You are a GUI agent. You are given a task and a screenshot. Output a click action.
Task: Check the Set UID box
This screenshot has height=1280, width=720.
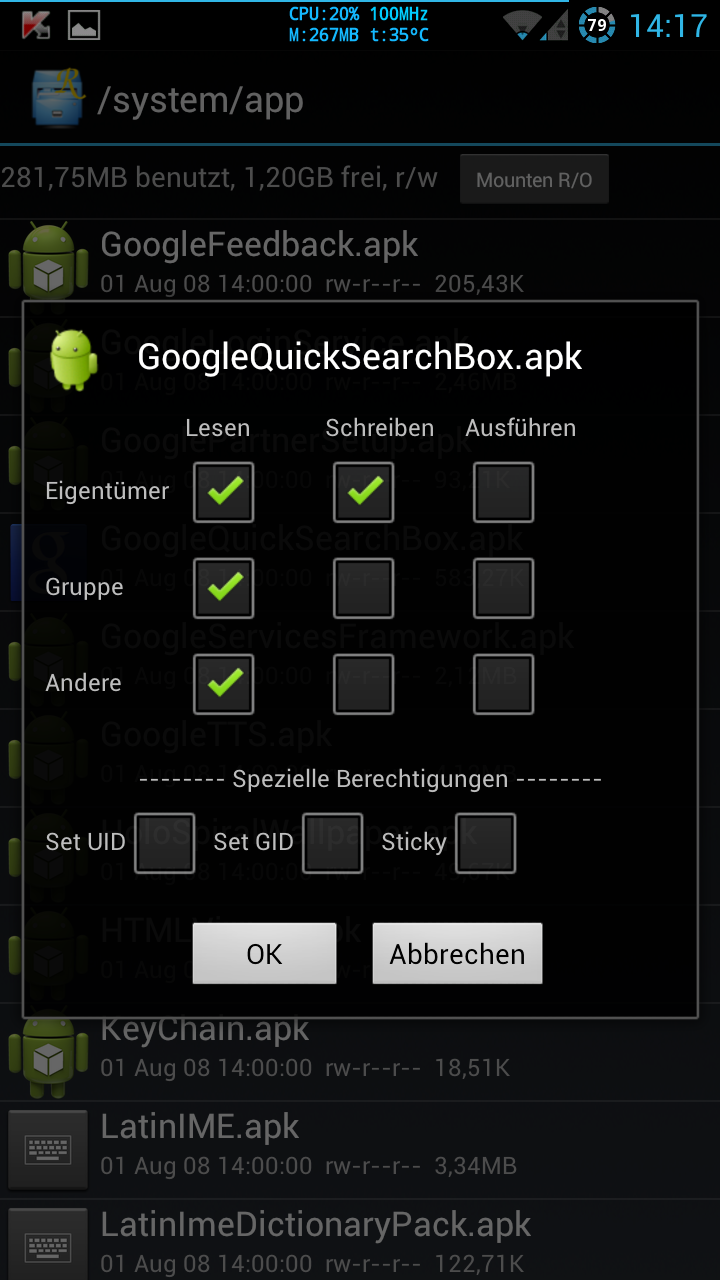165,843
